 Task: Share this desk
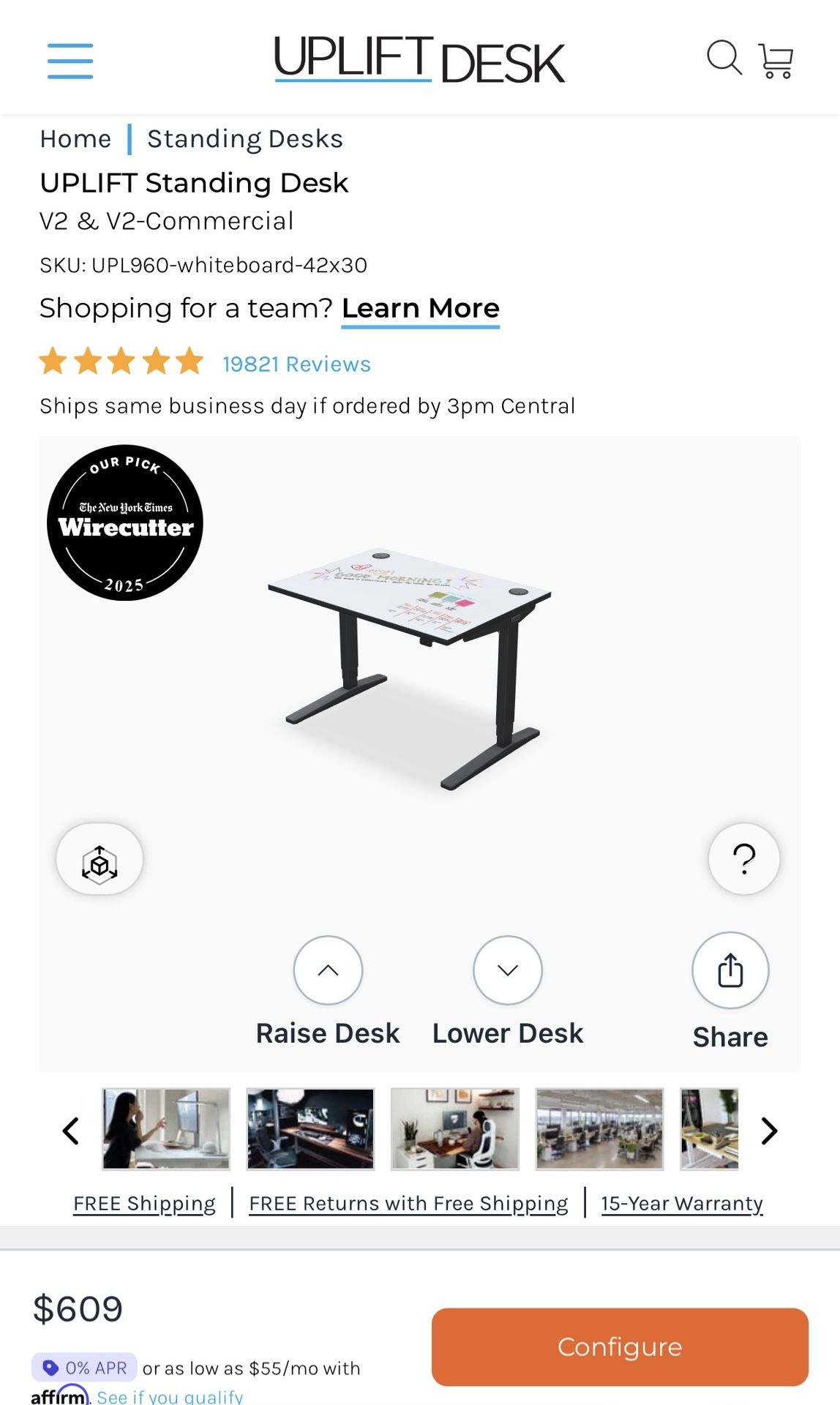tap(730, 970)
